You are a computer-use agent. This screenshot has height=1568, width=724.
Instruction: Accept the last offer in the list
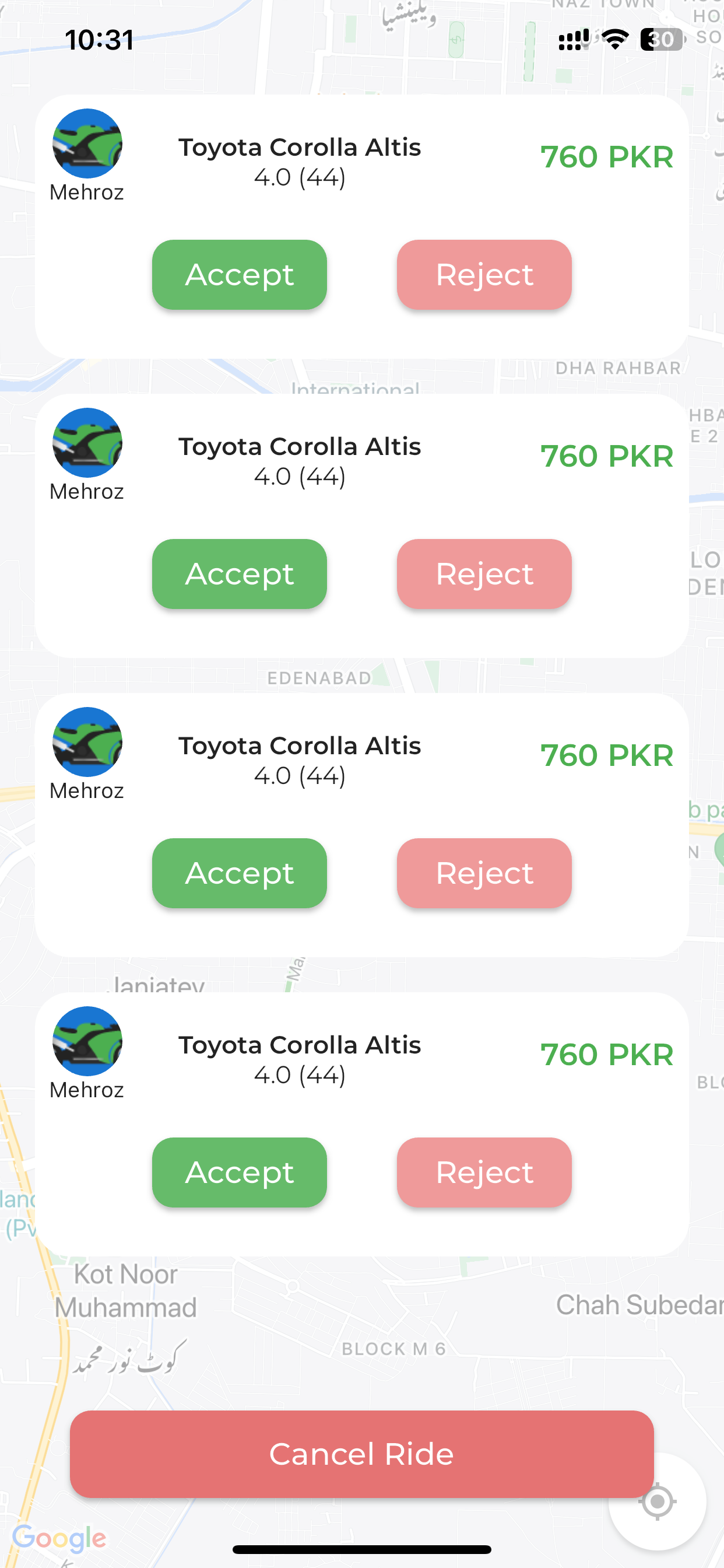point(239,1172)
